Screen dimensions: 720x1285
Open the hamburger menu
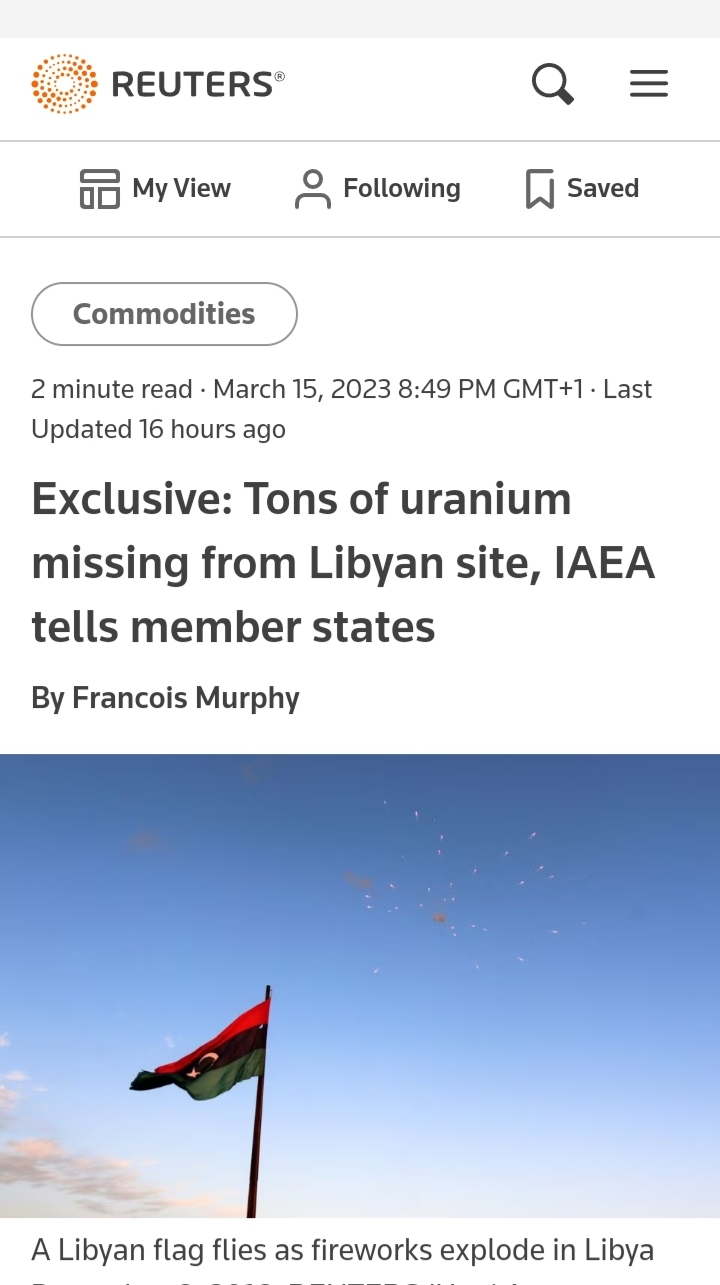(648, 84)
